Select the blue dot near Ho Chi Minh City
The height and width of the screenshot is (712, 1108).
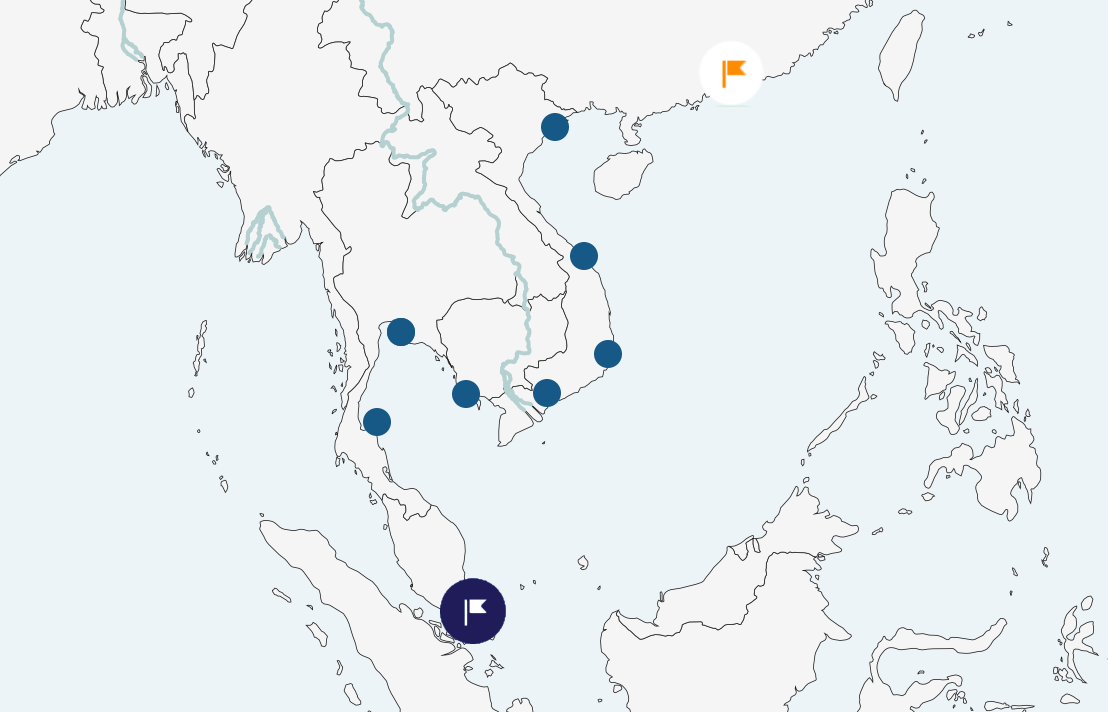[x=547, y=393]
